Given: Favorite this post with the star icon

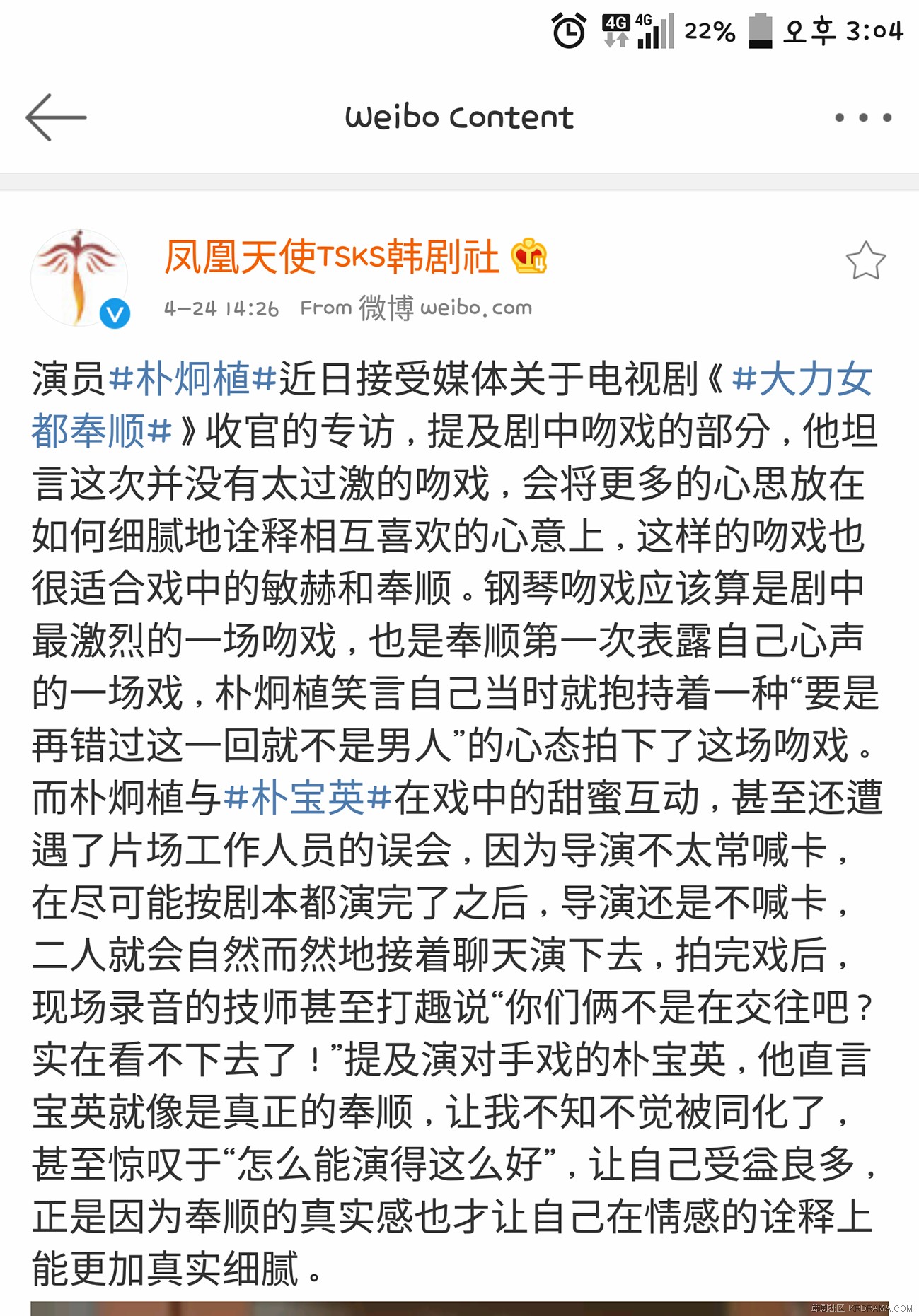Looking at the screenshot, I should point(865,261).
